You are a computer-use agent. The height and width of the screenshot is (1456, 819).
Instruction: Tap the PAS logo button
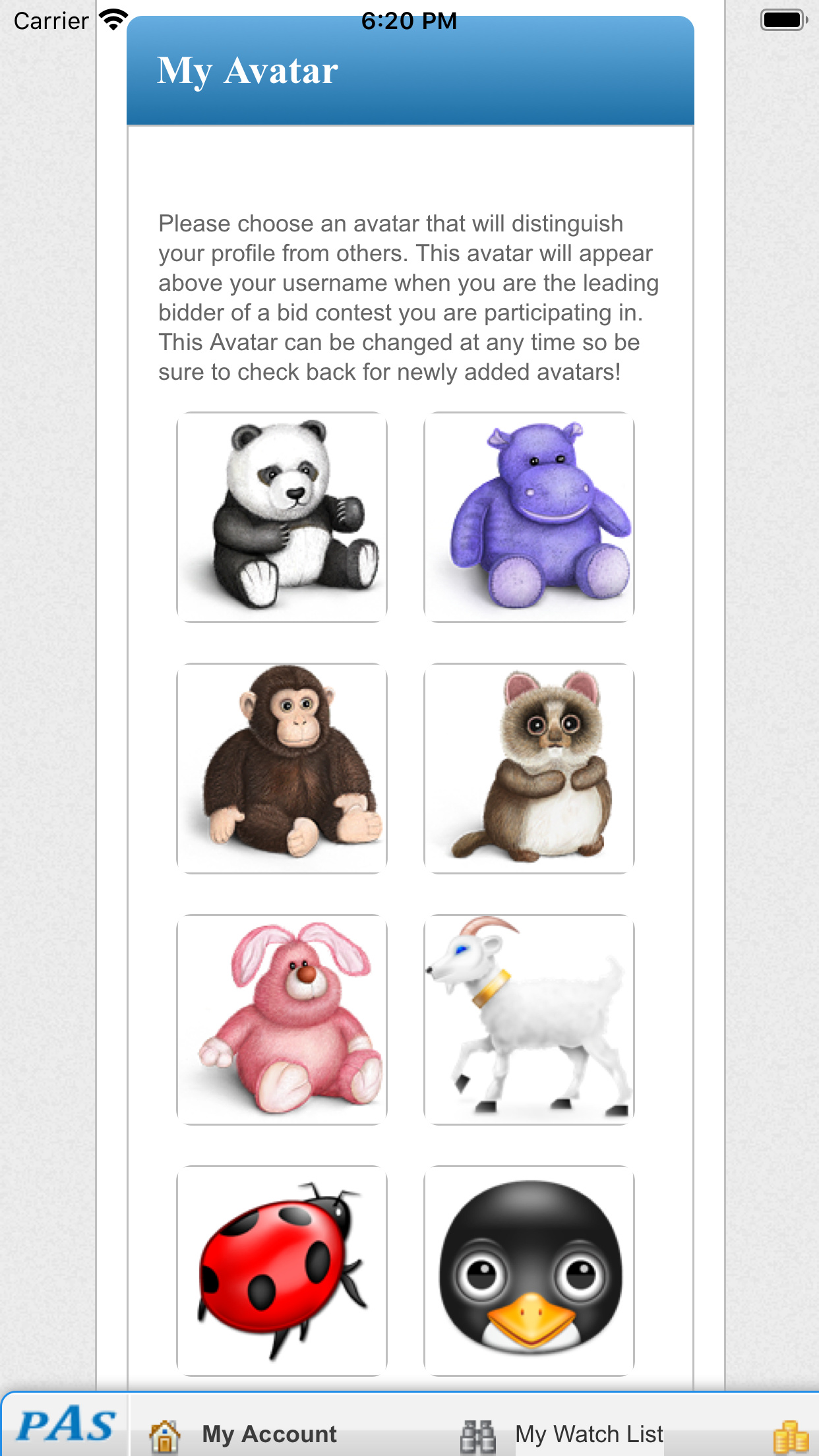point(65,1426)
